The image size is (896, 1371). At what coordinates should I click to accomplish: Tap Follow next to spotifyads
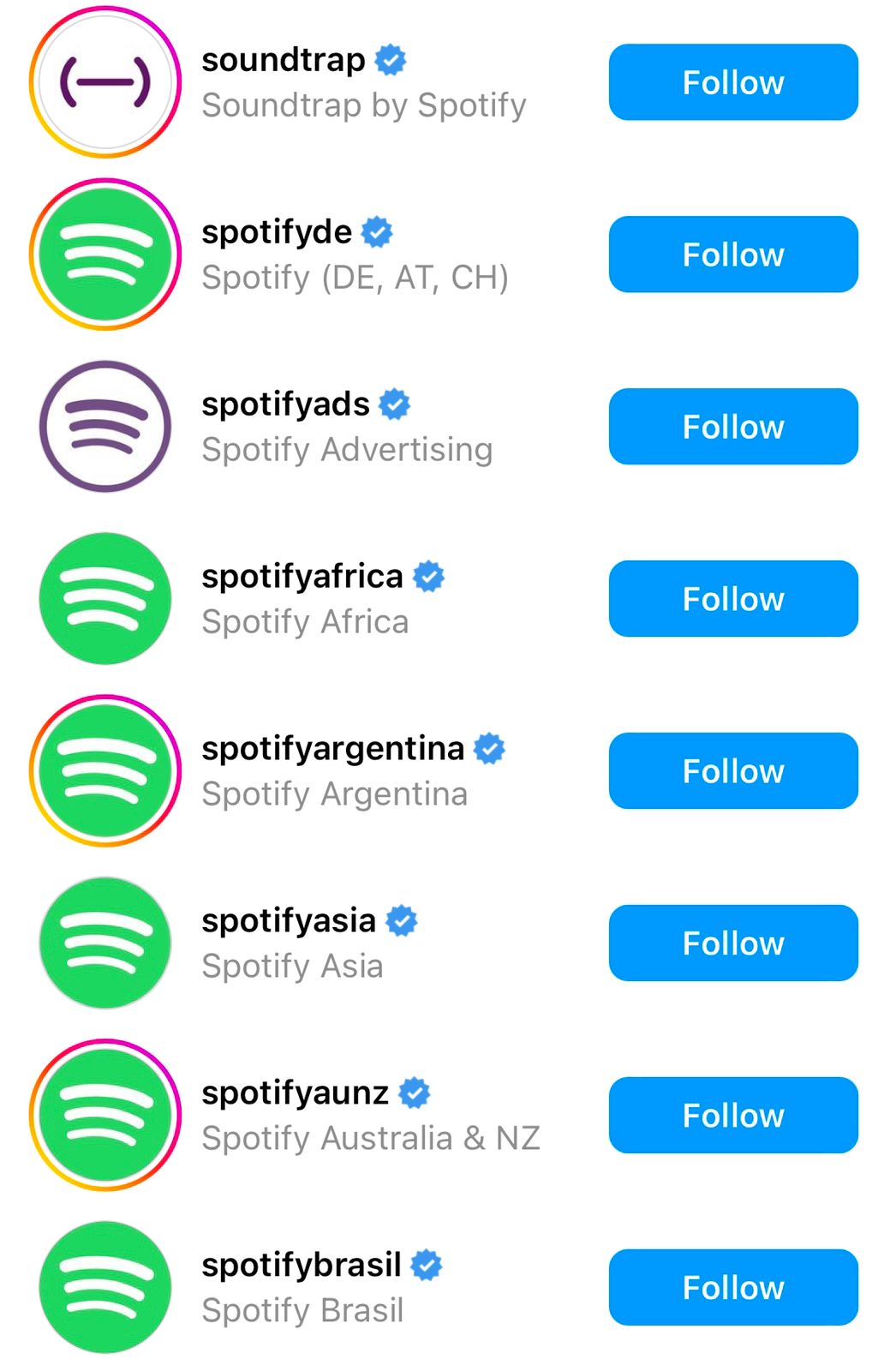(x=732, y=427)
